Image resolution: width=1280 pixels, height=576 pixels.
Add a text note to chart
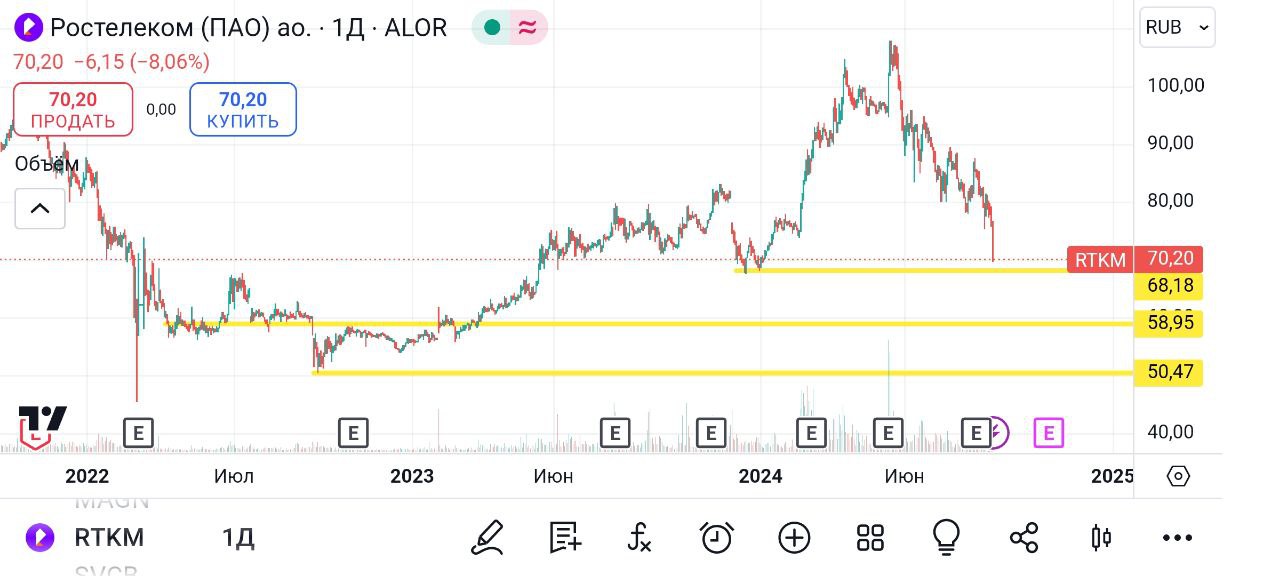pos(565,538)
